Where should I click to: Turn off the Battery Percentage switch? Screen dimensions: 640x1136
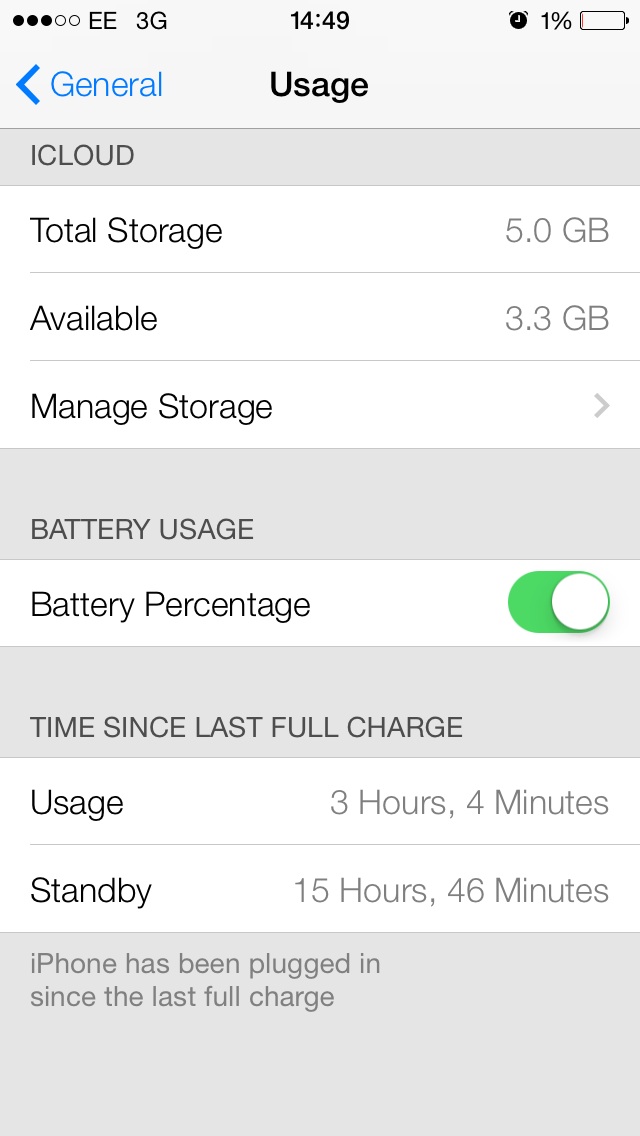(558, 603)
